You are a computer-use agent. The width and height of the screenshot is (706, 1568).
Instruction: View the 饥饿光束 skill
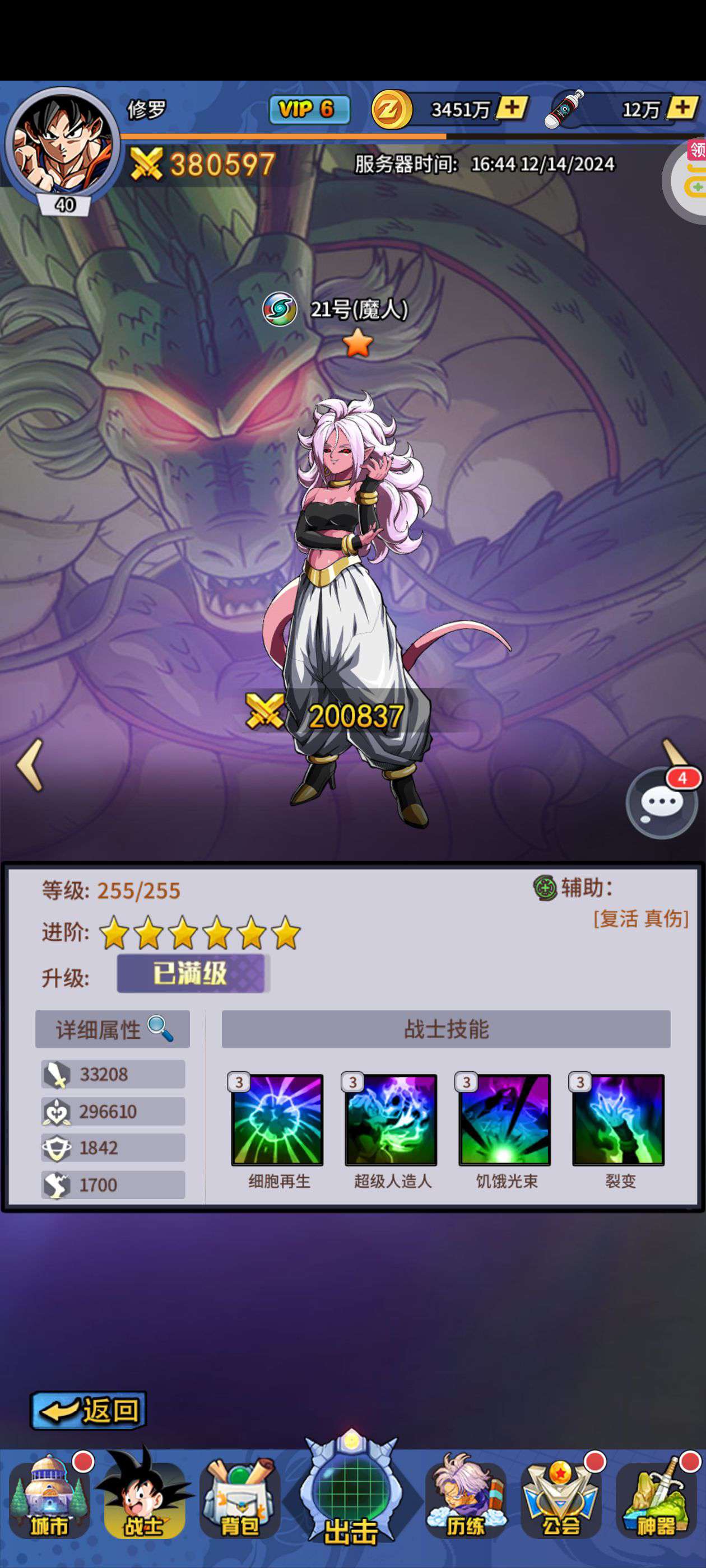click(505, 1119)
